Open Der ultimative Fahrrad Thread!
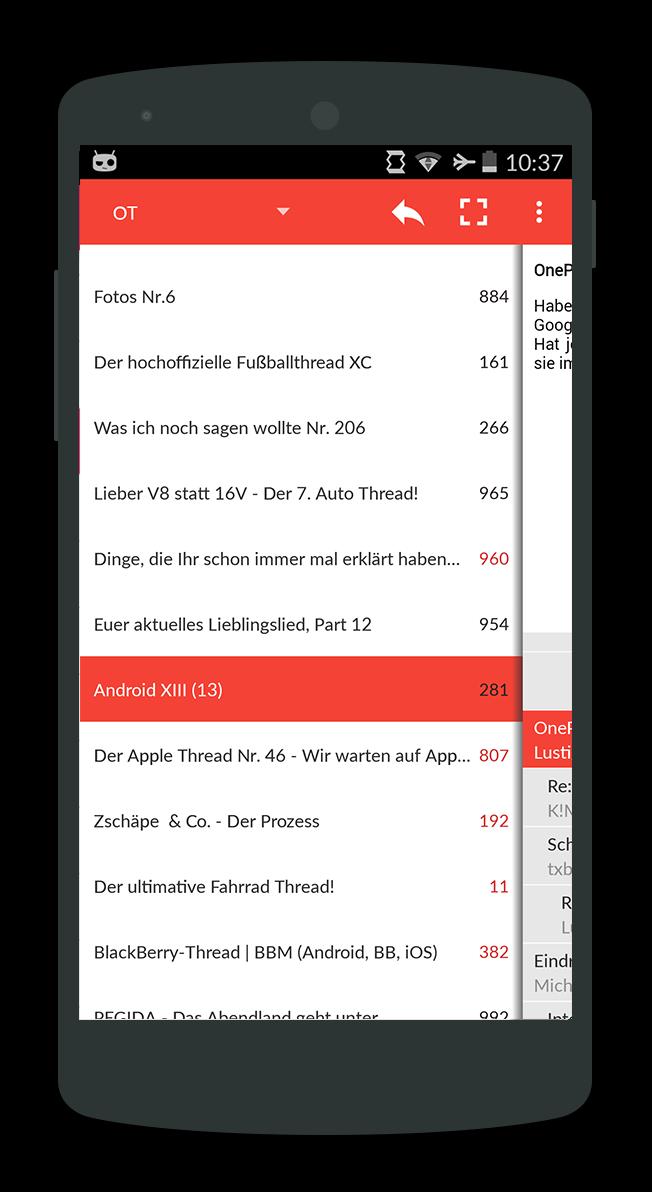This screenshot has width=652, height=1192. (300, 887)
